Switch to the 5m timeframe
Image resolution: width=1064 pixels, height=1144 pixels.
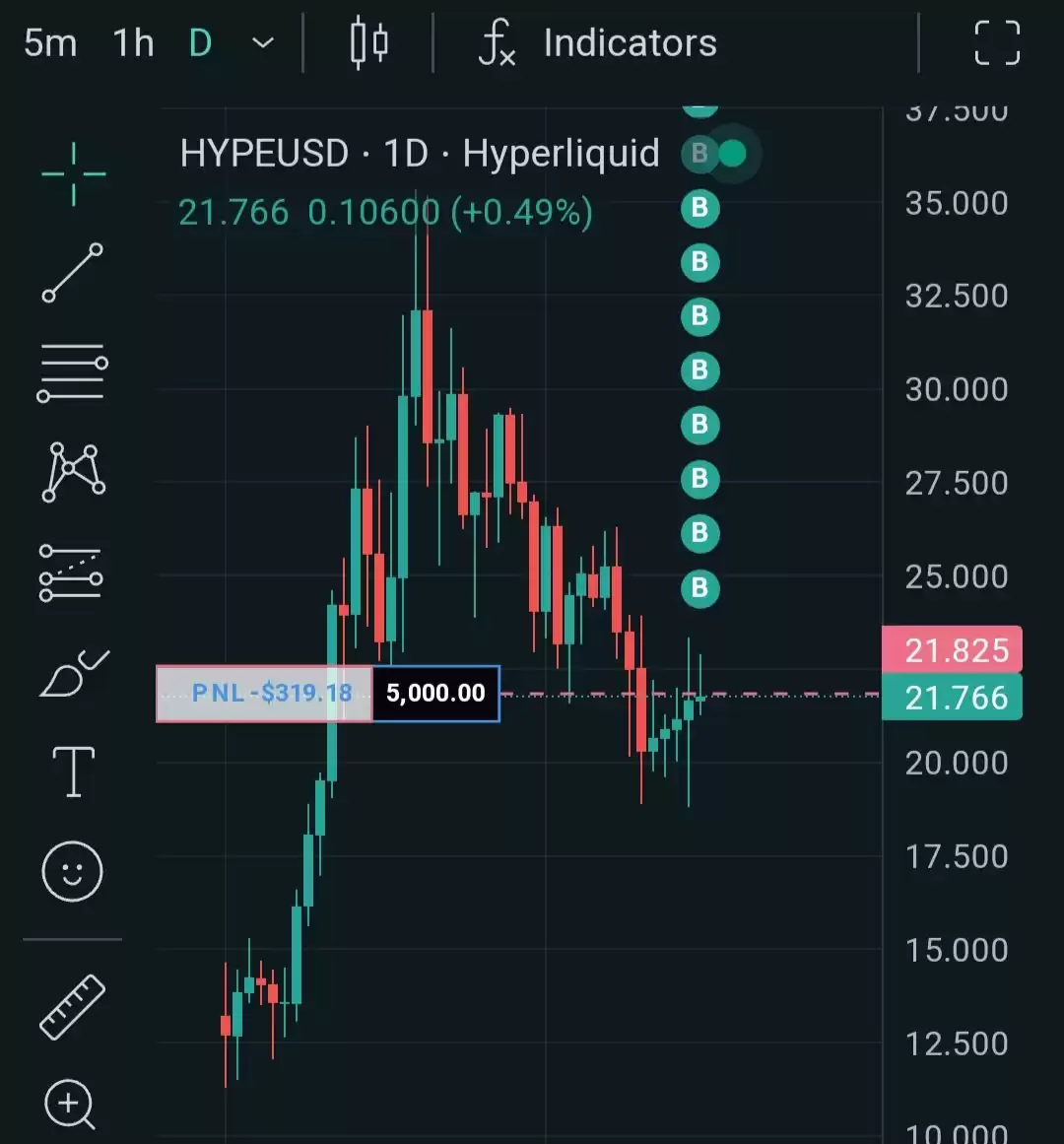[x=49, y=43]
